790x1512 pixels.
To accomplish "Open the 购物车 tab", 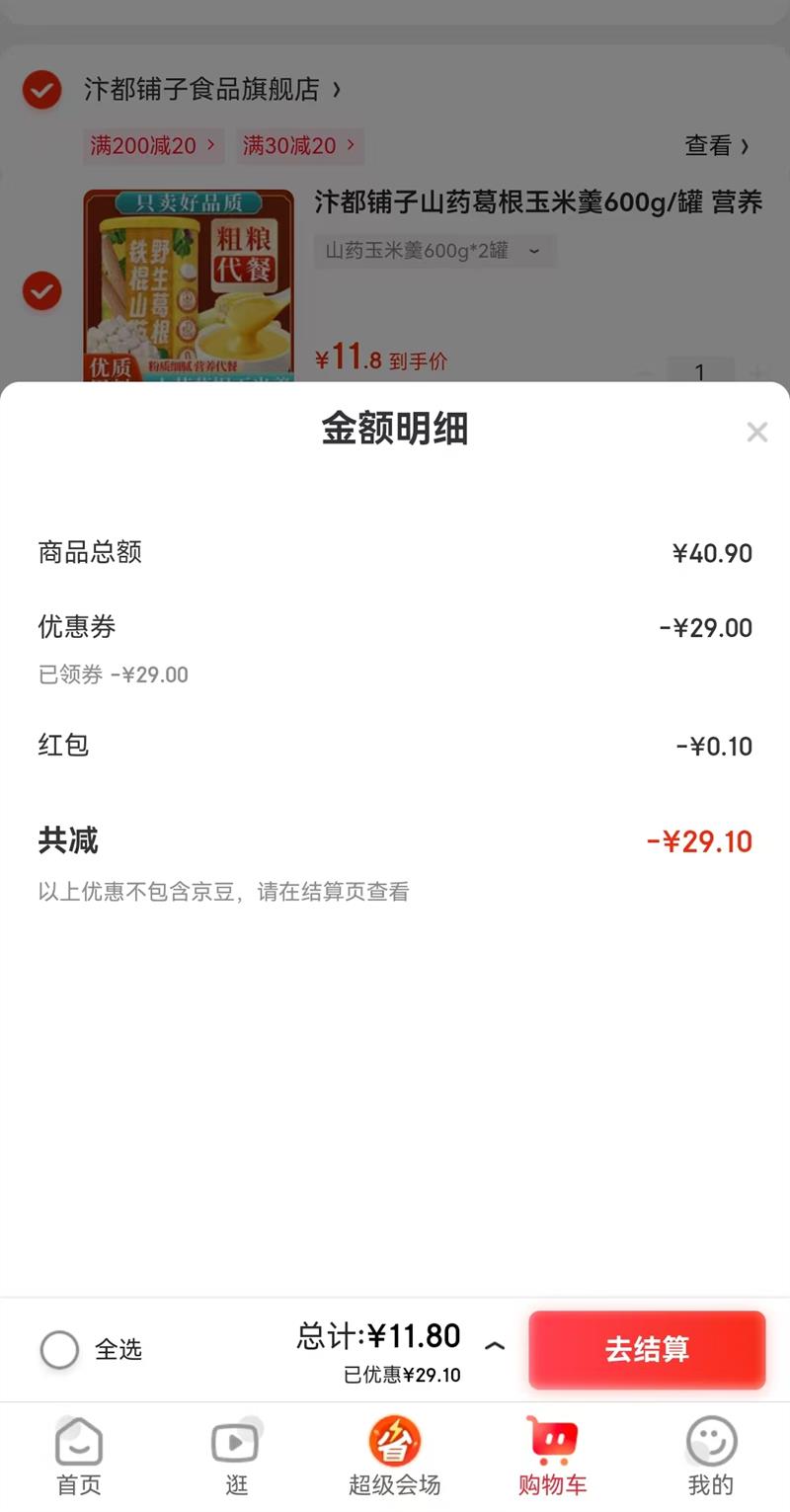I will (552, 1456).
